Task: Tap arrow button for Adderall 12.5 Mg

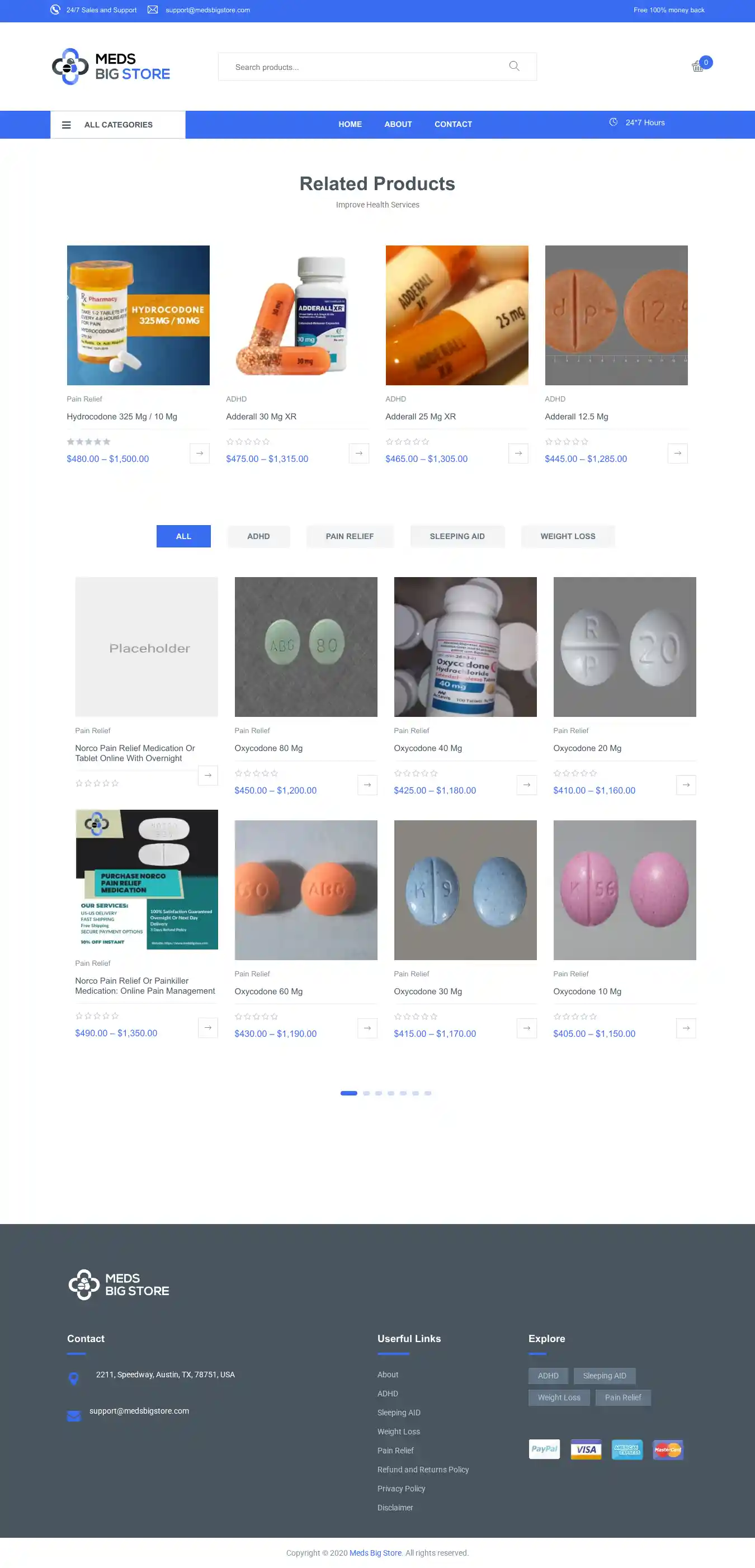Action: point(677,454)
